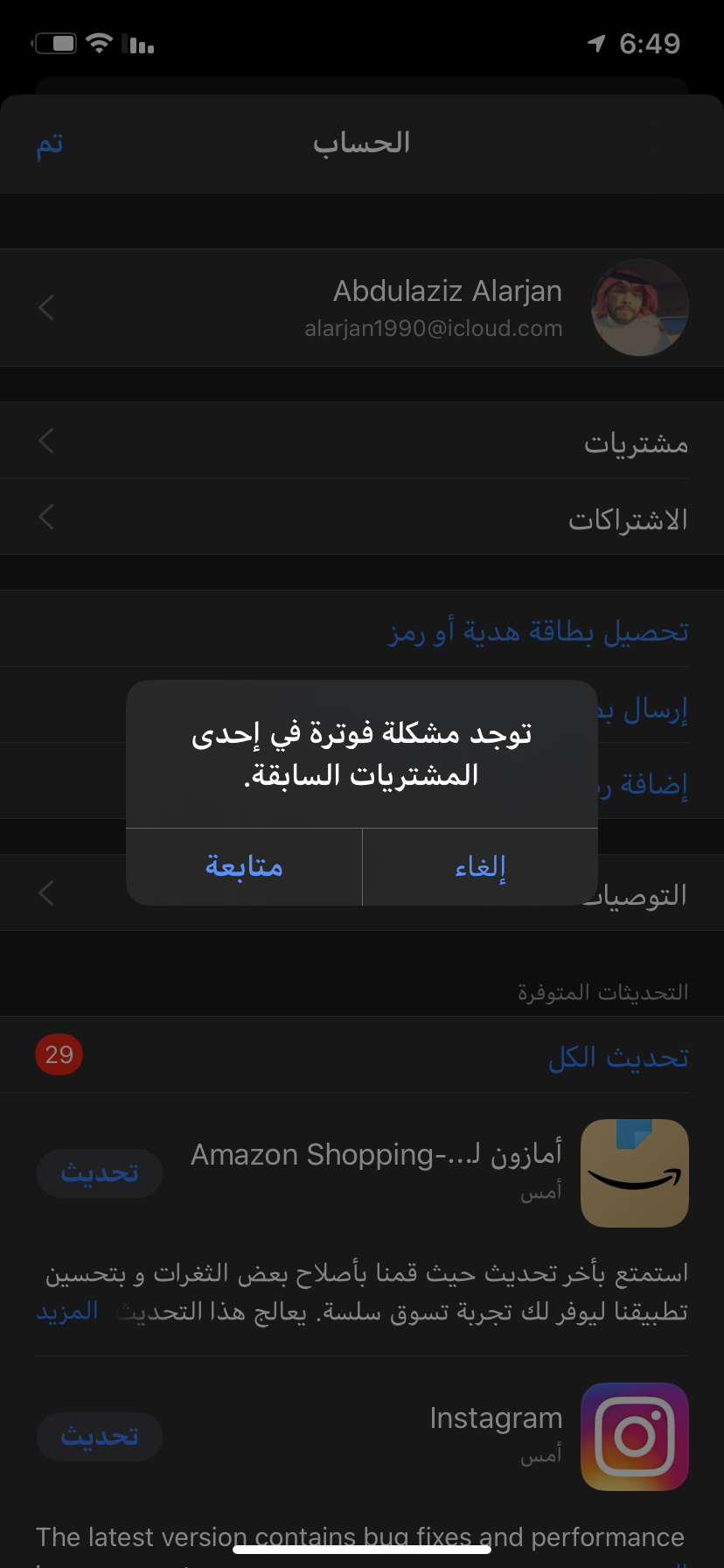Tap تحصيل بطاقة هدية أو رمز
724x1568 pixels.
coord(538,630)
